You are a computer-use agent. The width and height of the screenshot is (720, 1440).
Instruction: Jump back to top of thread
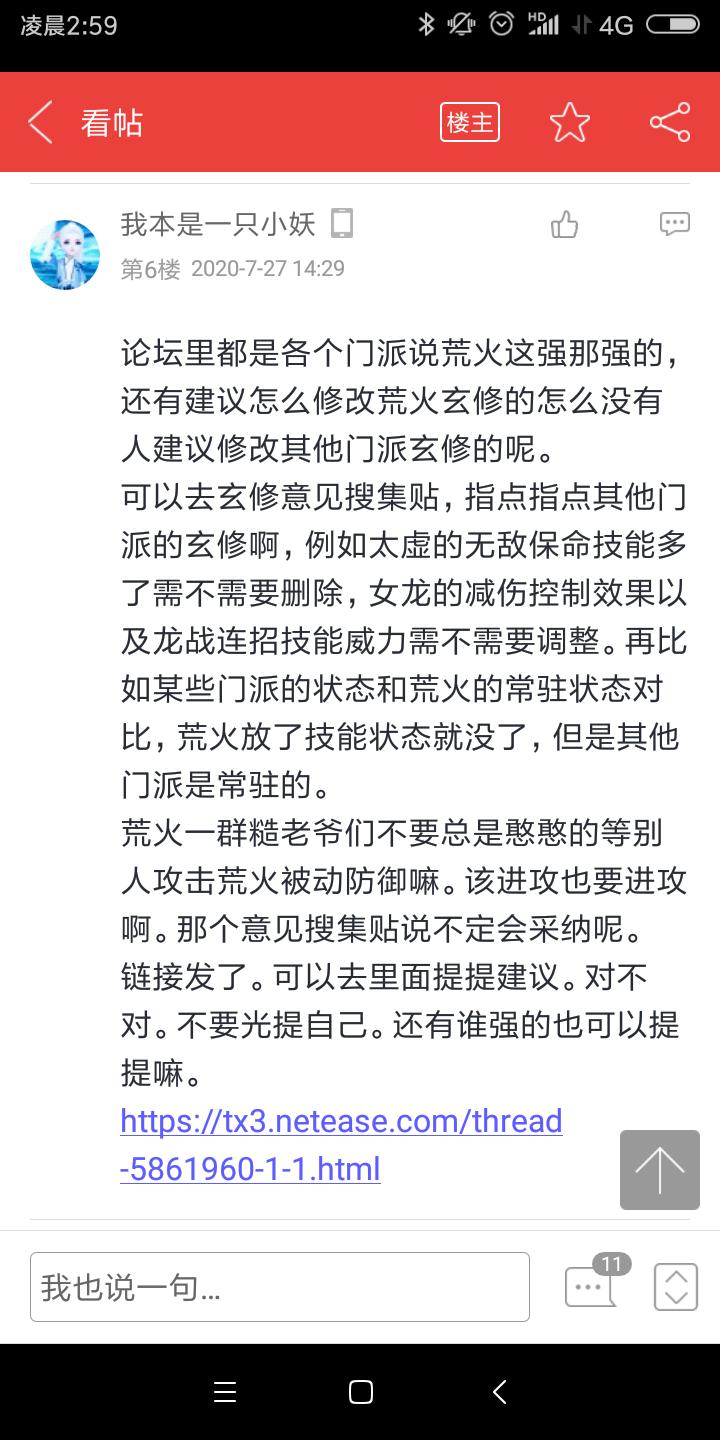point(660,1170)
